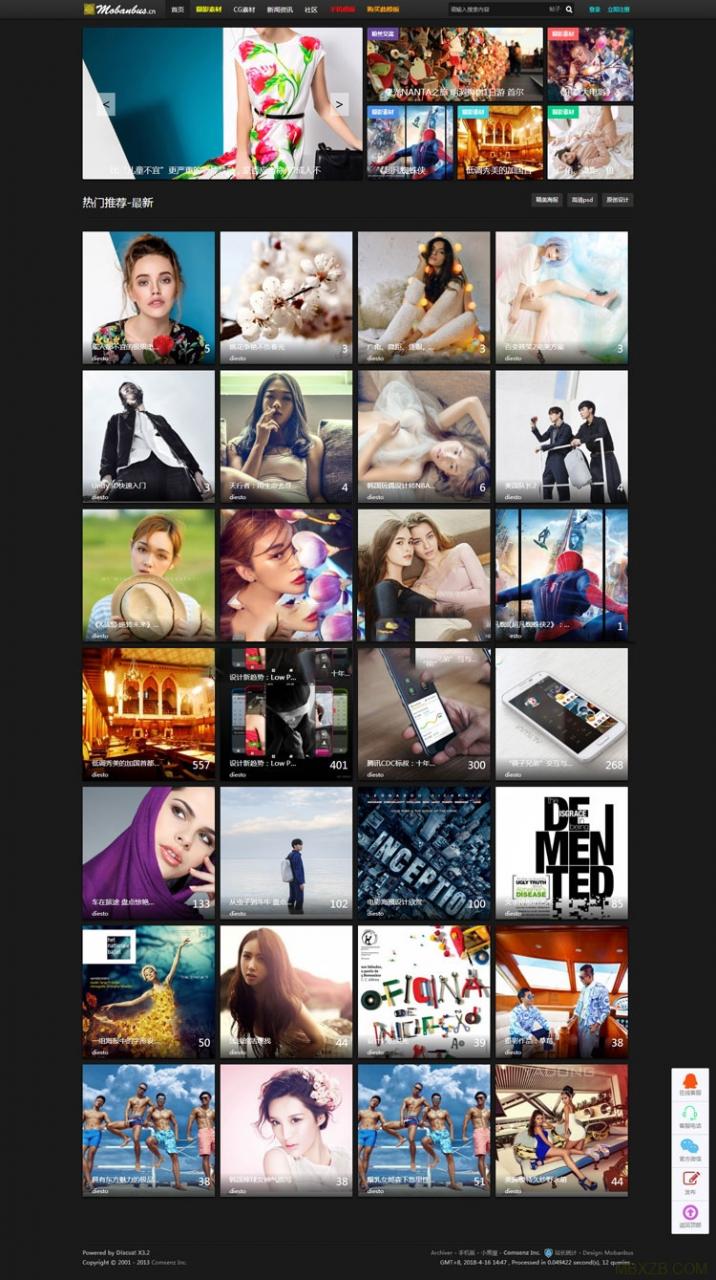The image size is (716, 1280).
Task: Advance to the next banner slide
Action: click(340, 104)
